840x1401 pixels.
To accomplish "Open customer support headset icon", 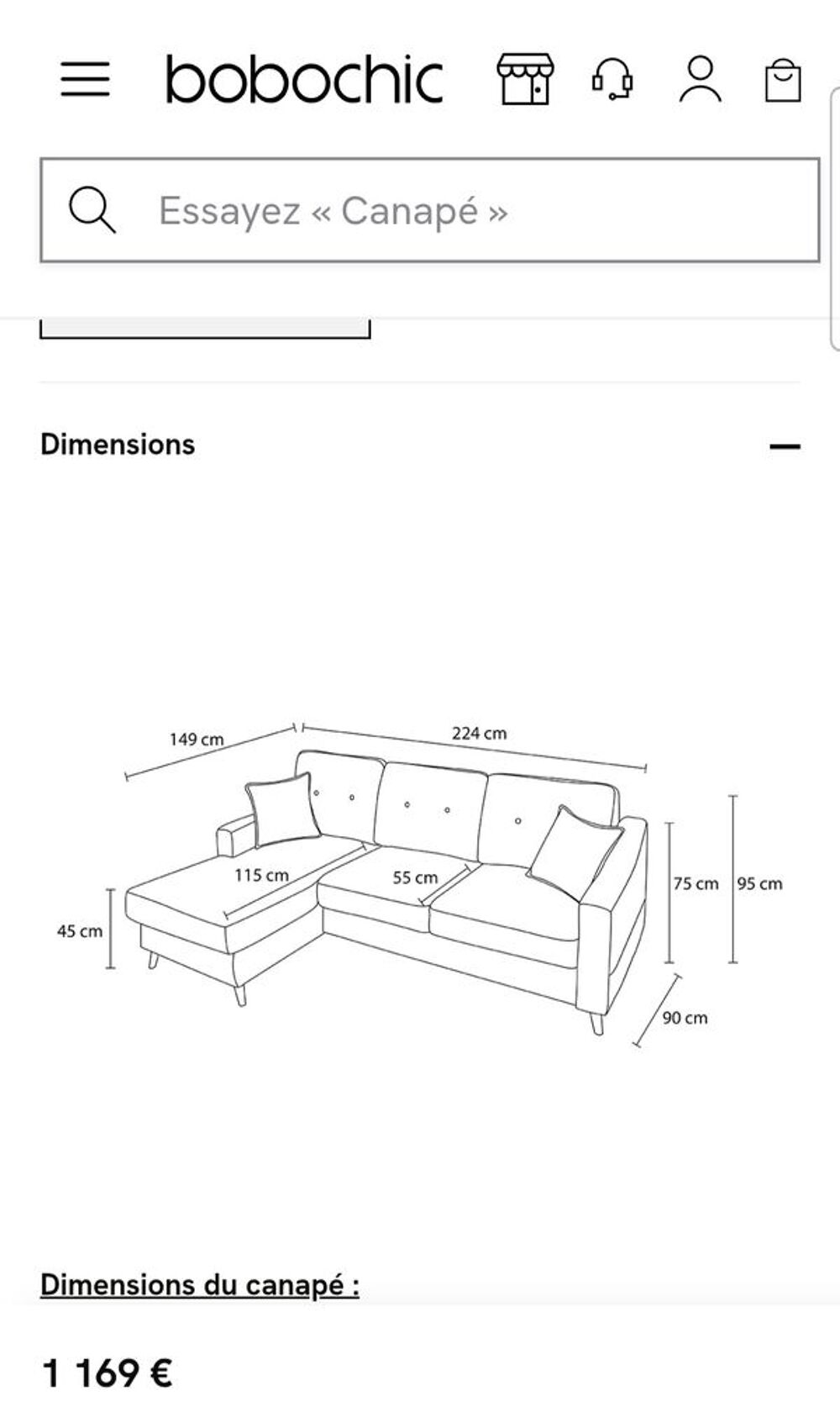I will tap(613, 79).
